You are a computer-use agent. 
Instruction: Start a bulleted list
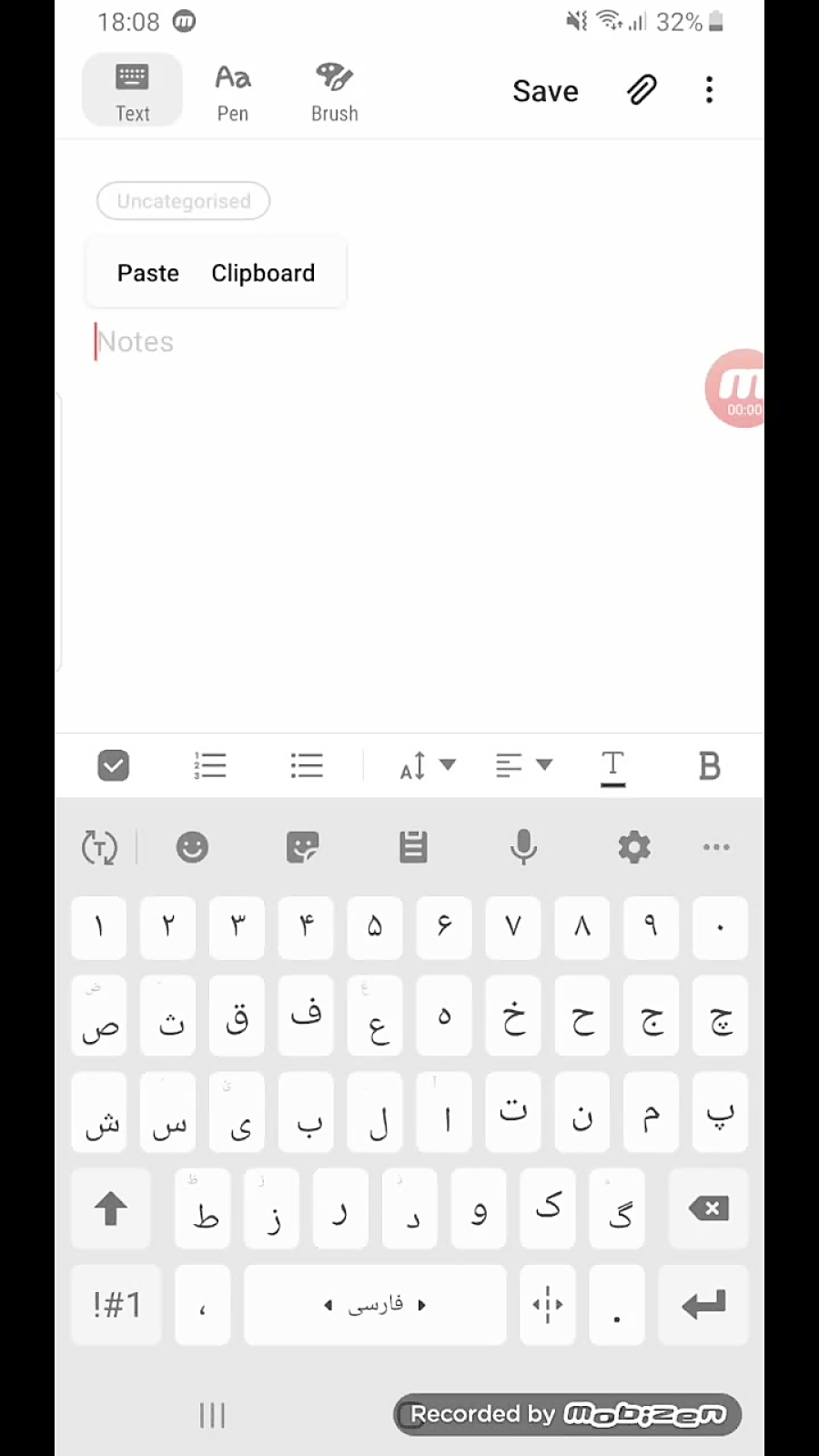pyautogui.click(x=307, y=765)
